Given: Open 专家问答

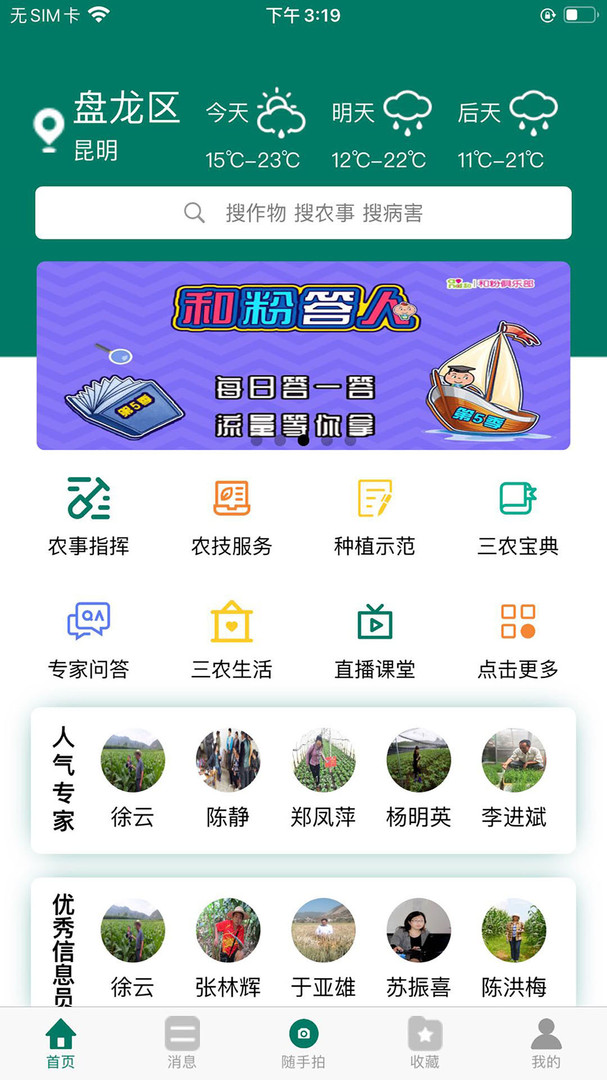Looking at the screenshot, I should pyautogui.click(x=89, y=639).
